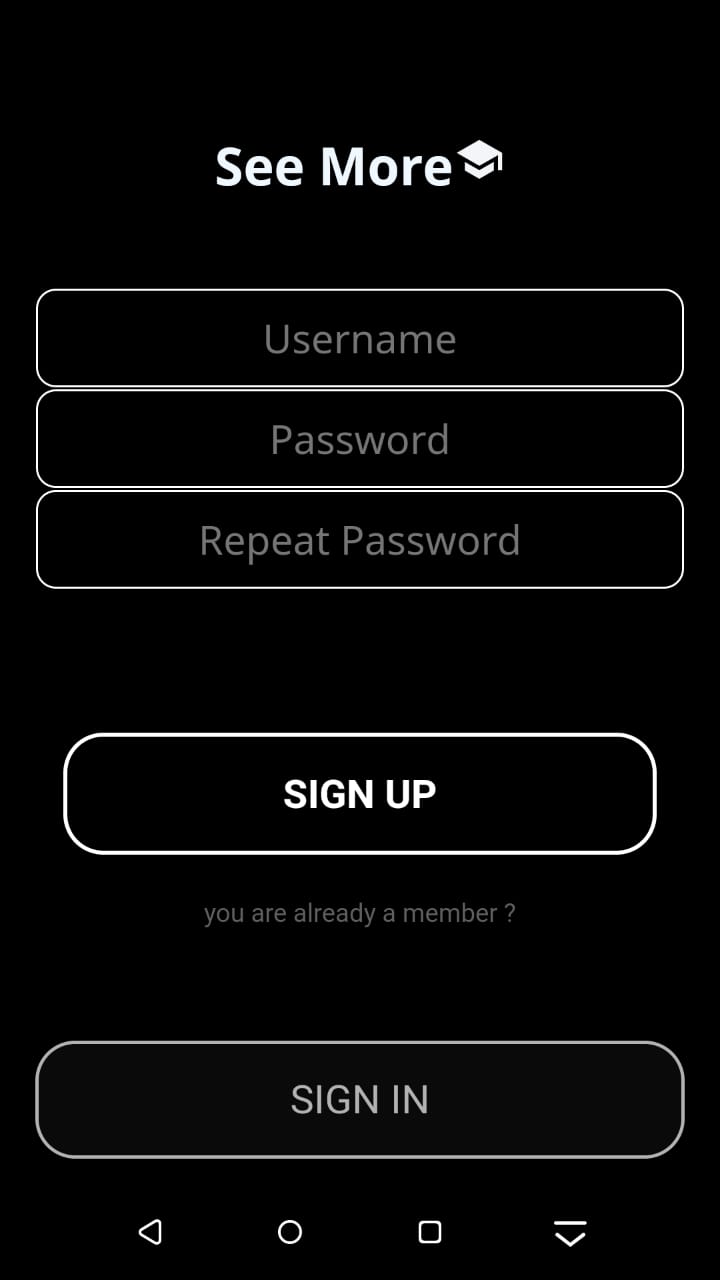
Task: Tap the Username field
Action: (x=360, y=338)
